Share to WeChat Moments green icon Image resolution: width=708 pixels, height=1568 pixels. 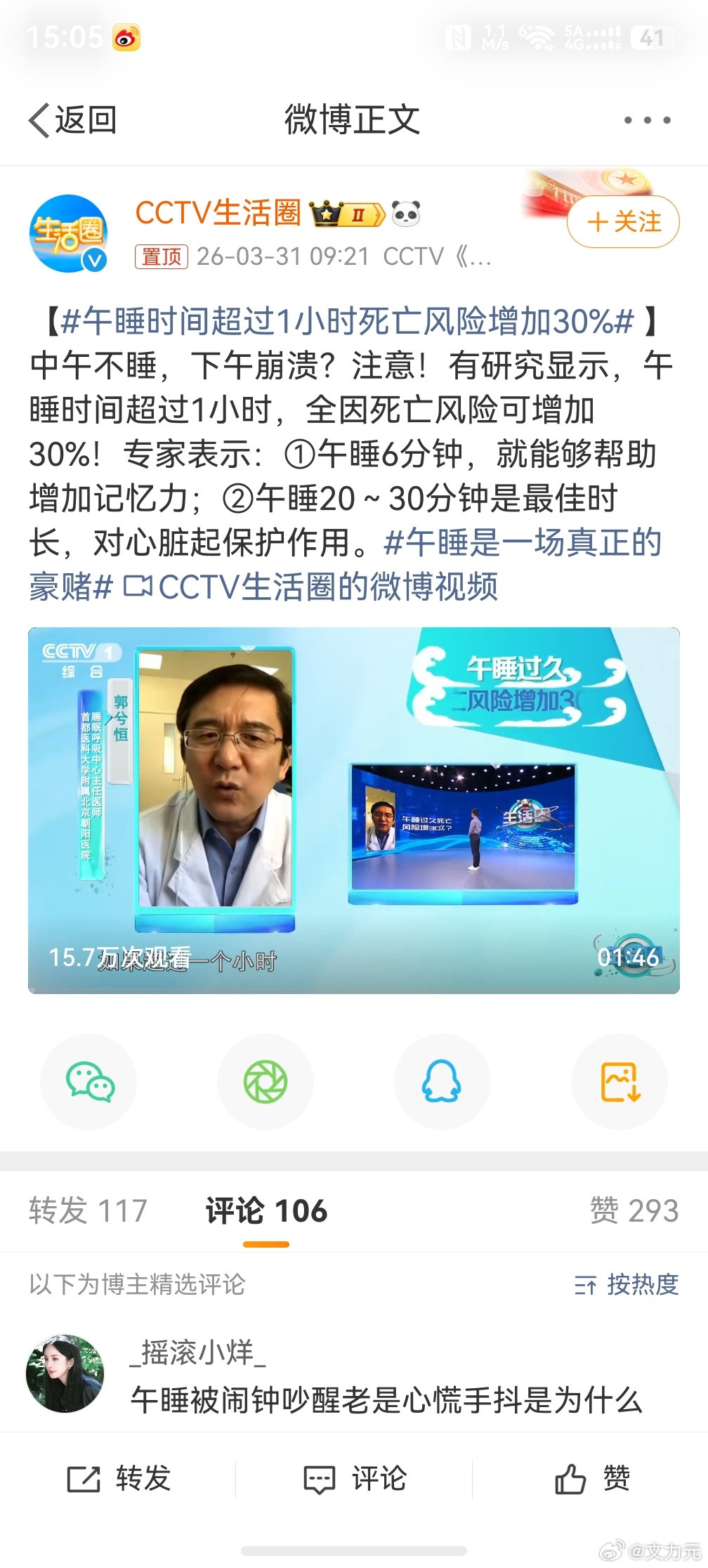click(x=265, y=1083)
